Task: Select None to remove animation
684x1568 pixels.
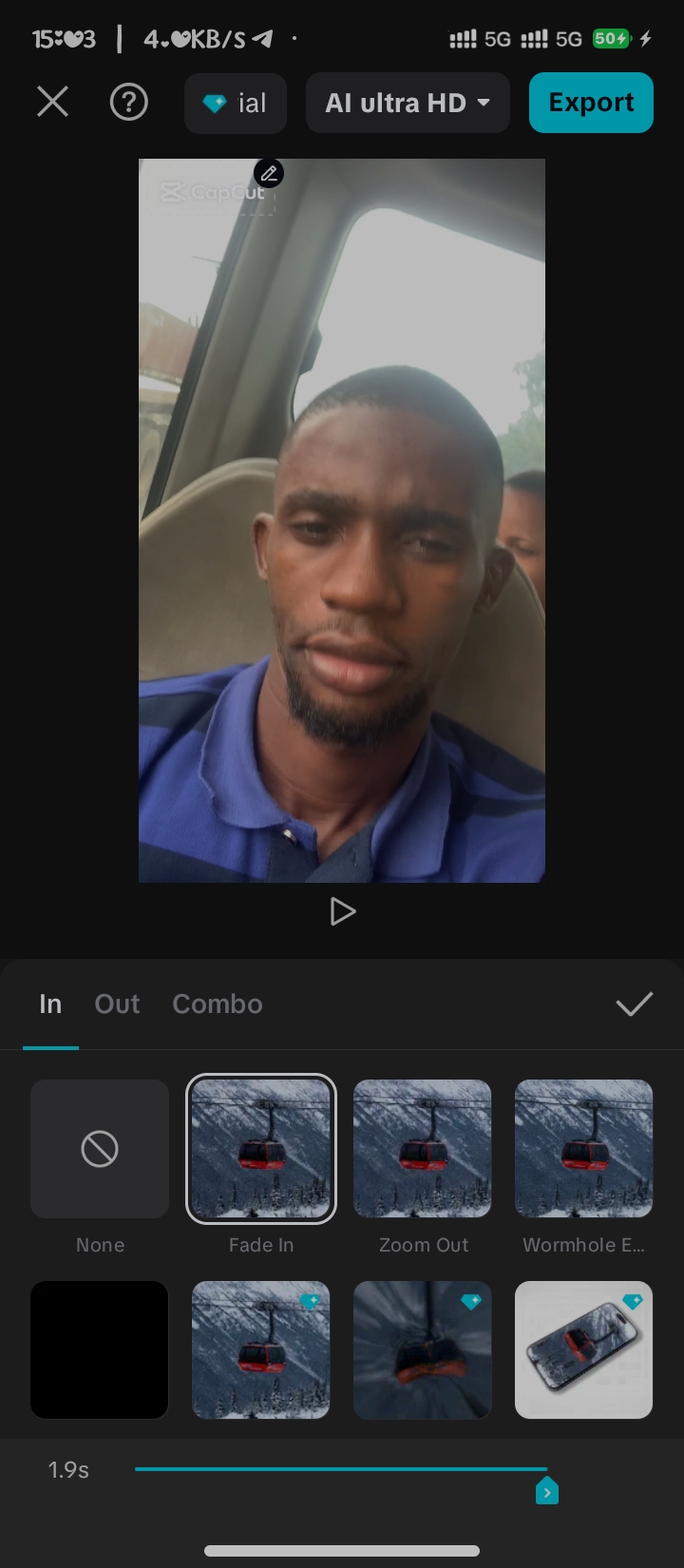Action: coord(100,1149)
